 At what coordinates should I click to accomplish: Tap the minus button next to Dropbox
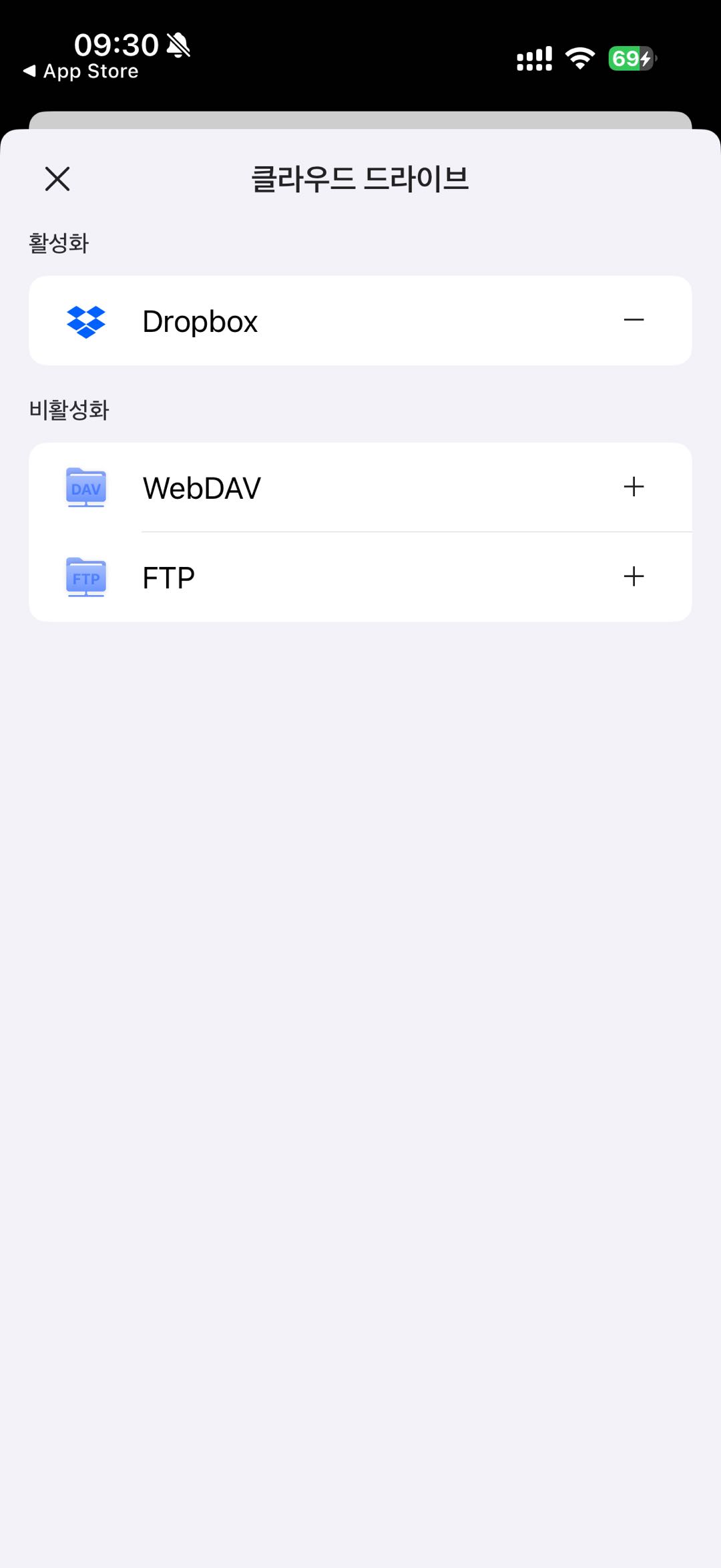(x=633, y=320)
